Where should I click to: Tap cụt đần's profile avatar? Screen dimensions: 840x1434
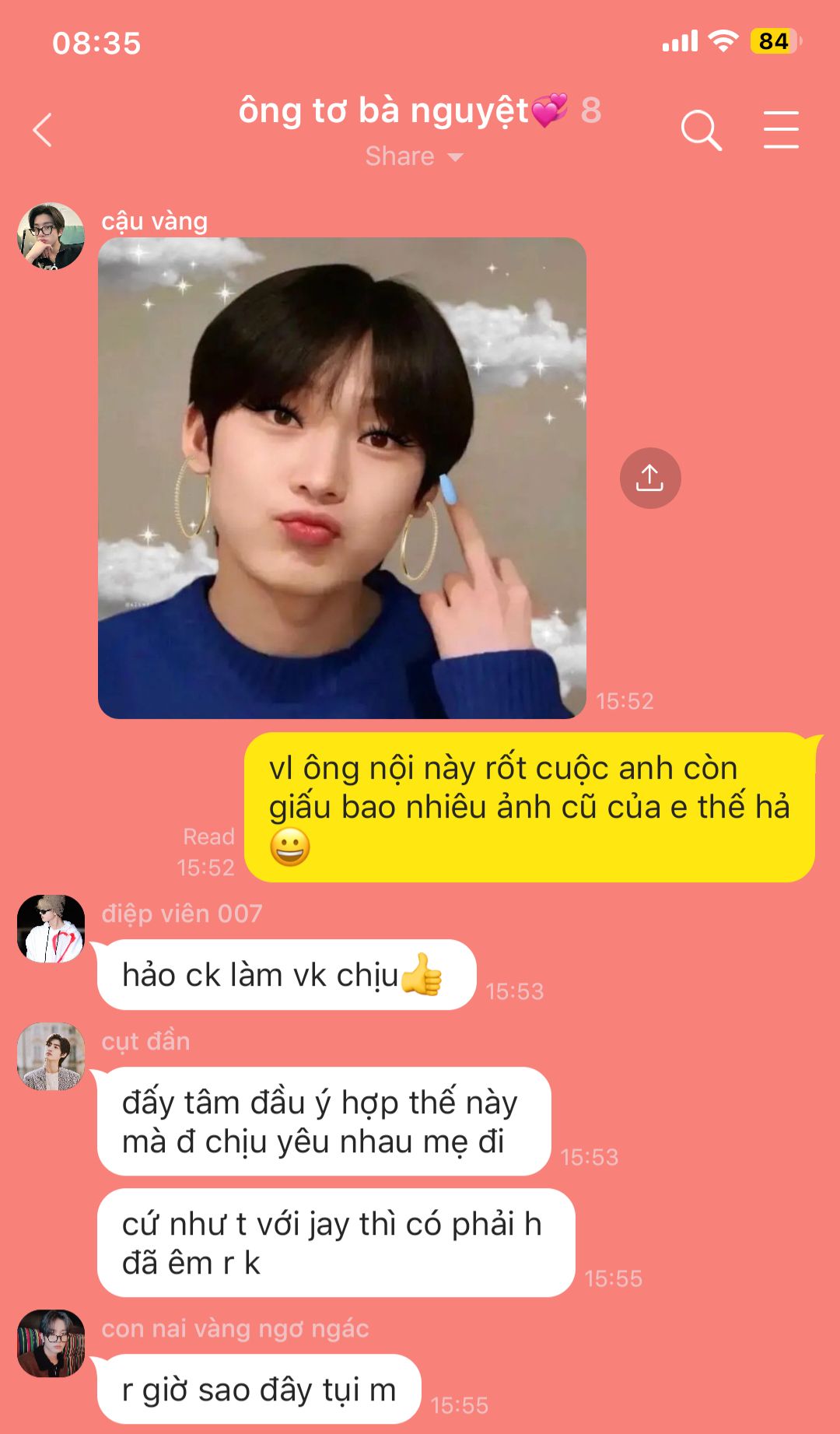51,1056
